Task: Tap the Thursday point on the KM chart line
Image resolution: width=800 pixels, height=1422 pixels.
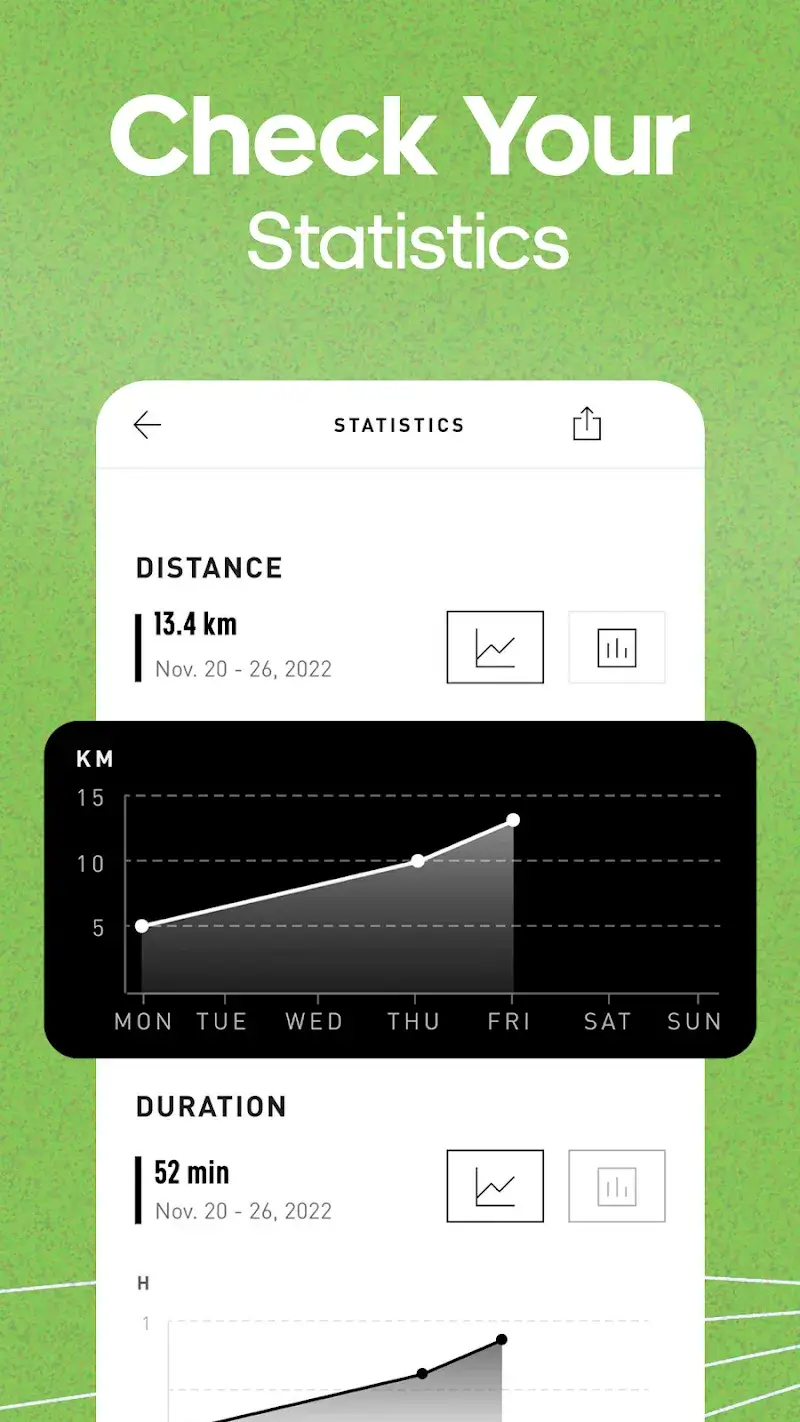Action: click(417, 860)
